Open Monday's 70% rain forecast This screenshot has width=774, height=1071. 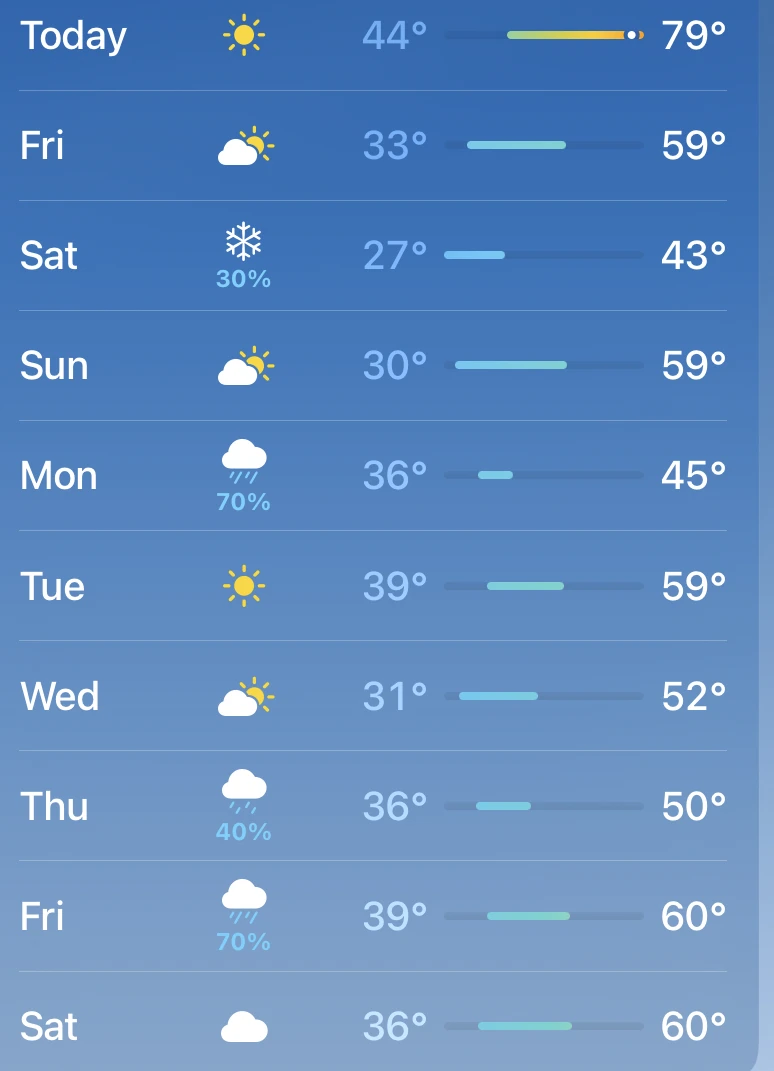point(372,476)
